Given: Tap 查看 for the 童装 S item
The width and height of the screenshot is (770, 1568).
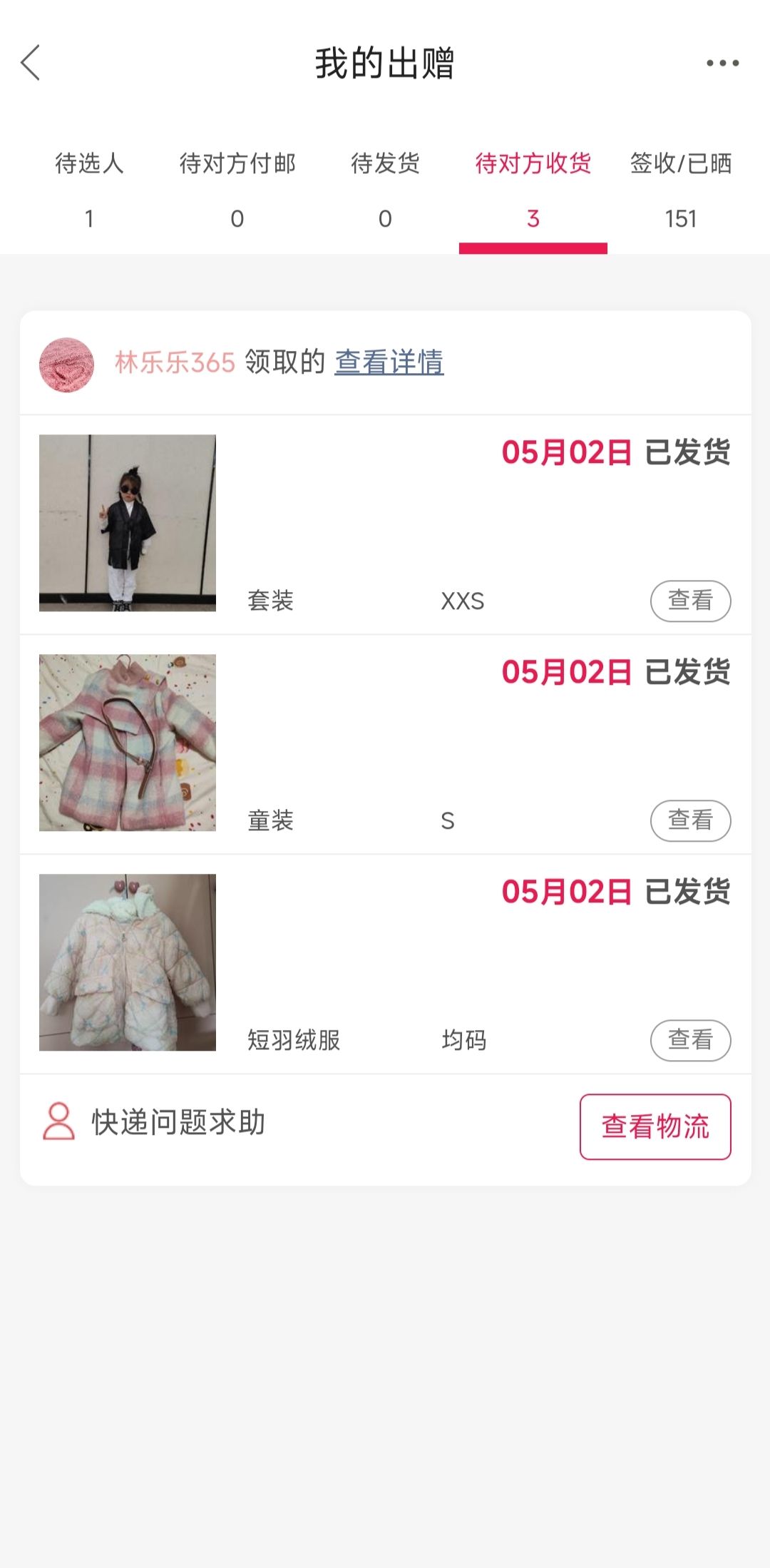Looking at the screenshot, I should point(690,820).
